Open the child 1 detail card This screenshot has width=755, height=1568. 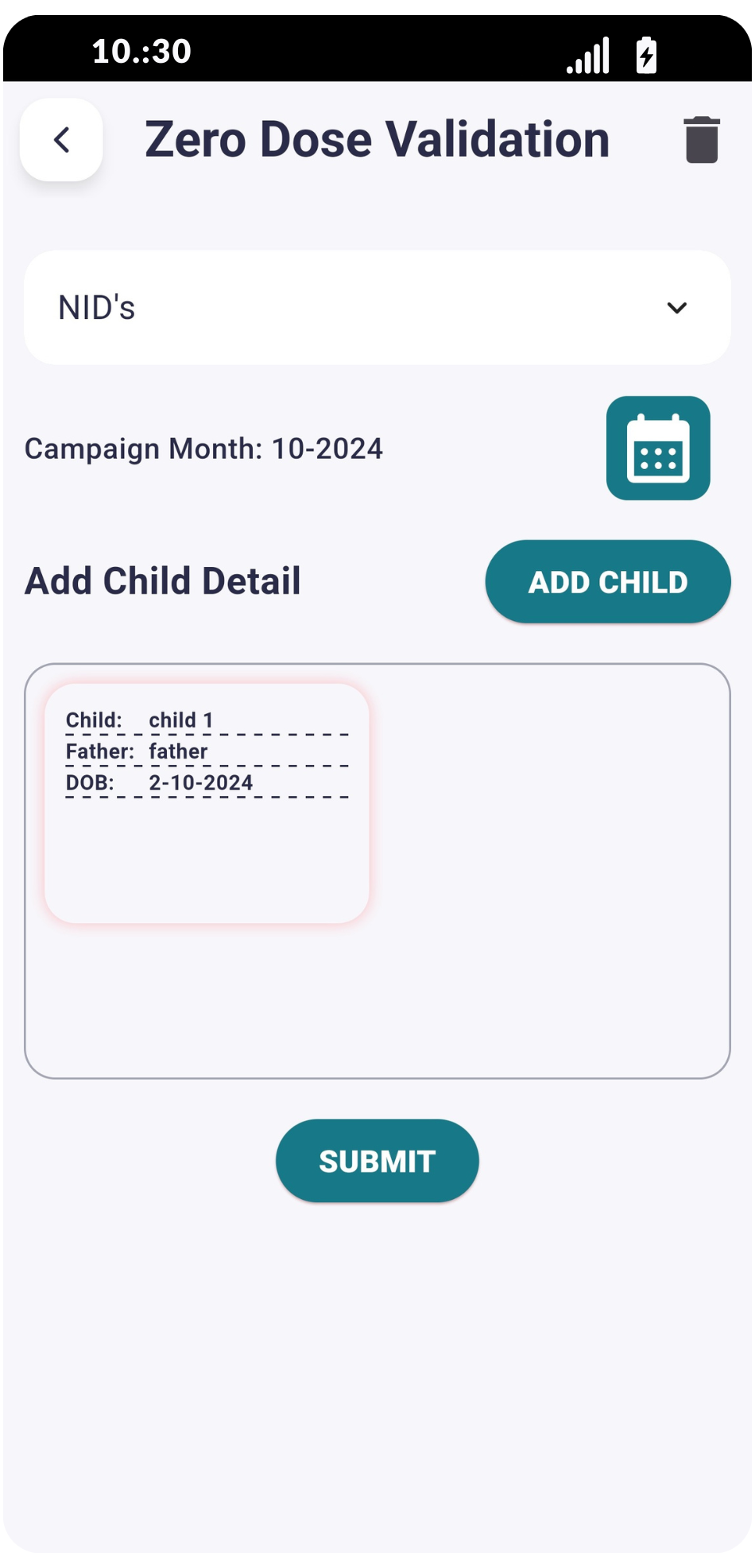point(207,803)
